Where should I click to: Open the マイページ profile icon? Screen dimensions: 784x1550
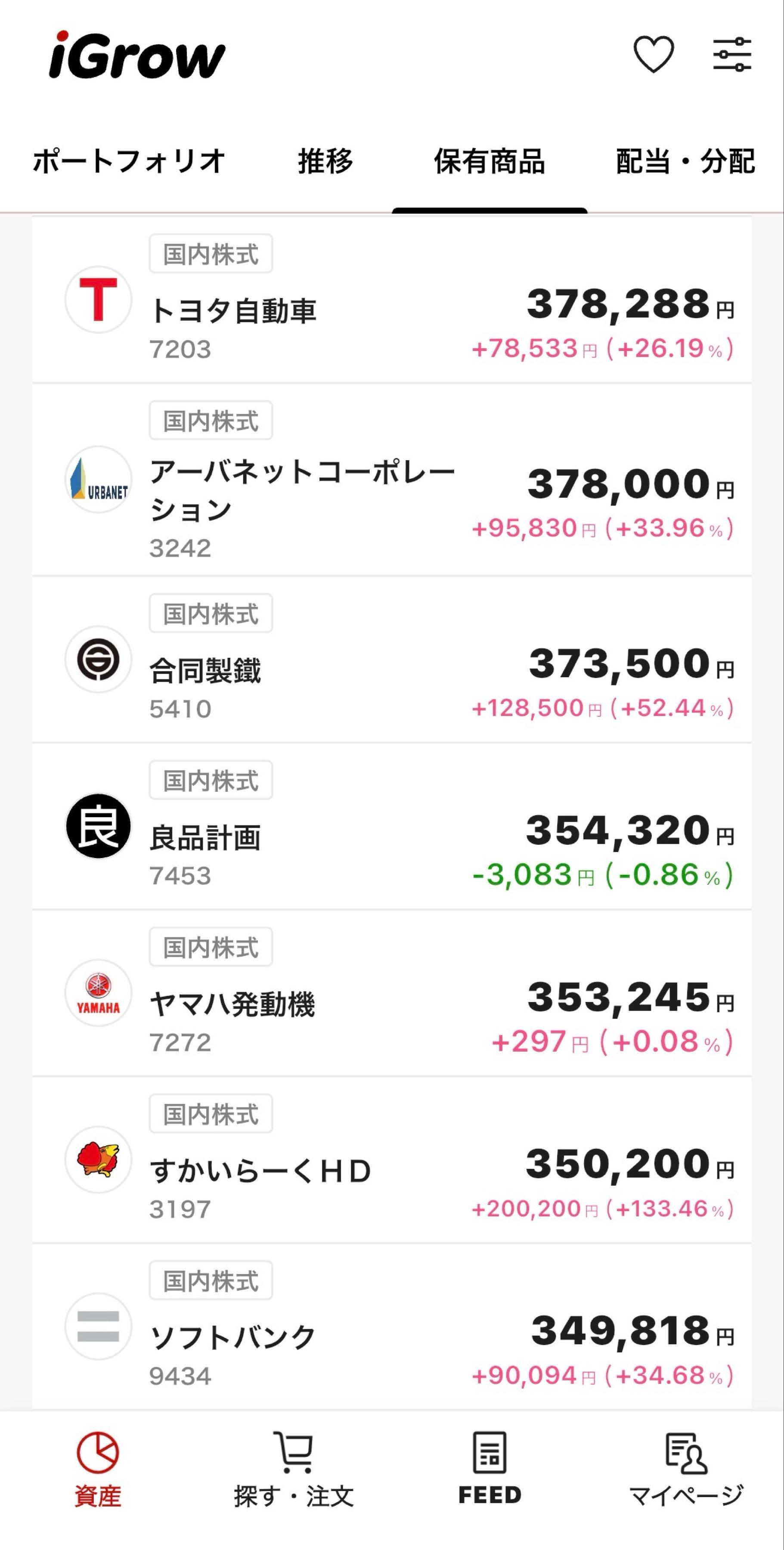(x=686, y=1474)
